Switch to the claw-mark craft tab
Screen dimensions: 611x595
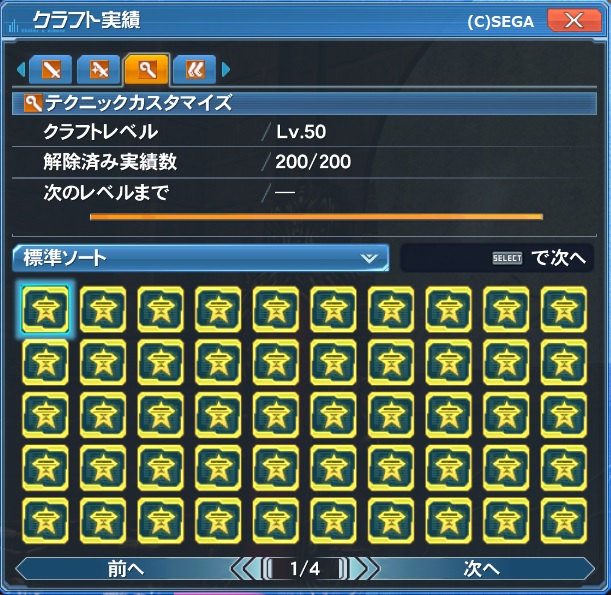pyautogui.click(x=195, y=69)
